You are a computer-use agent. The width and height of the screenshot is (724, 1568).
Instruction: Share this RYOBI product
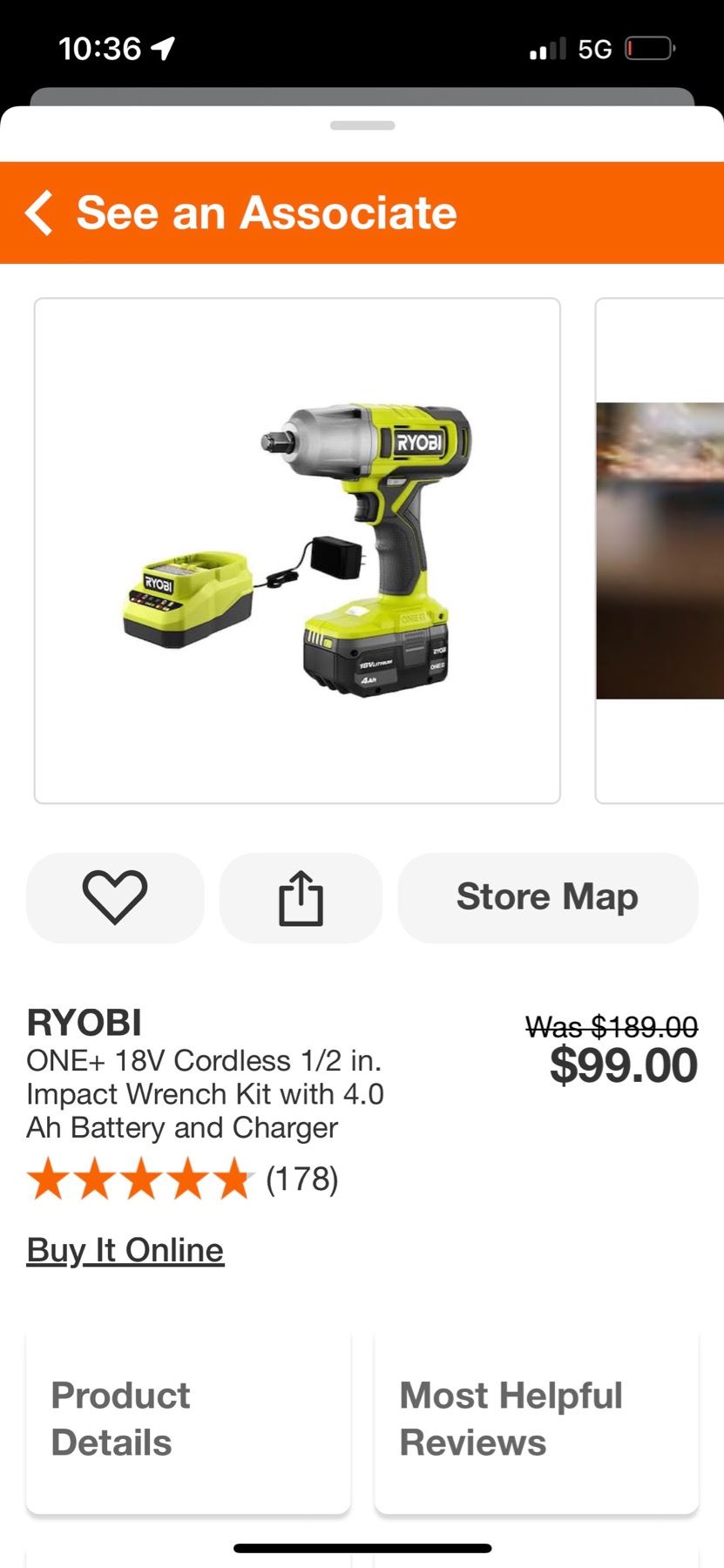pos(301,897)
